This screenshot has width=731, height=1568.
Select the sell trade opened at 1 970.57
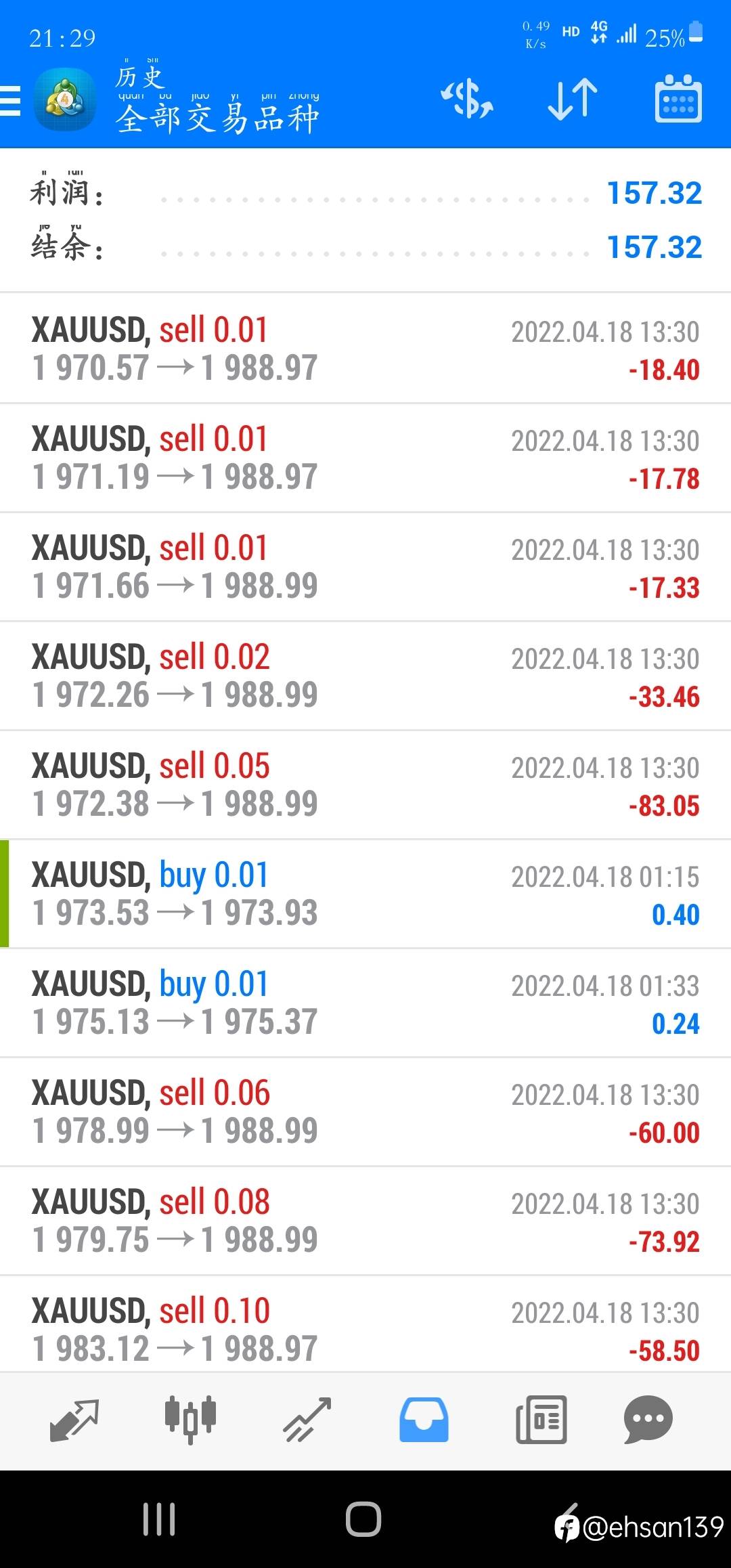(365, 349)
